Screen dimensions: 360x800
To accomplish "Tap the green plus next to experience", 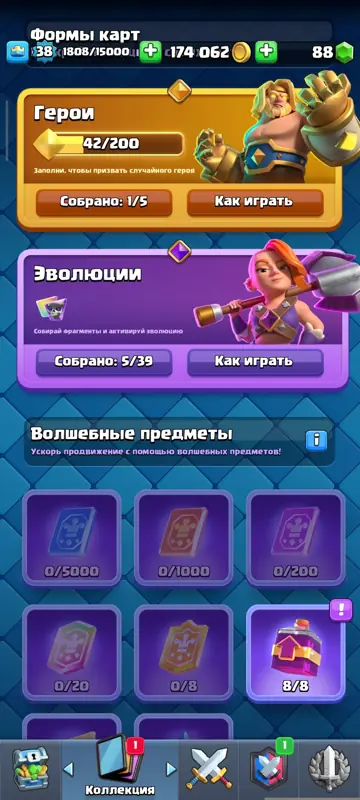I will coord(150,52).
